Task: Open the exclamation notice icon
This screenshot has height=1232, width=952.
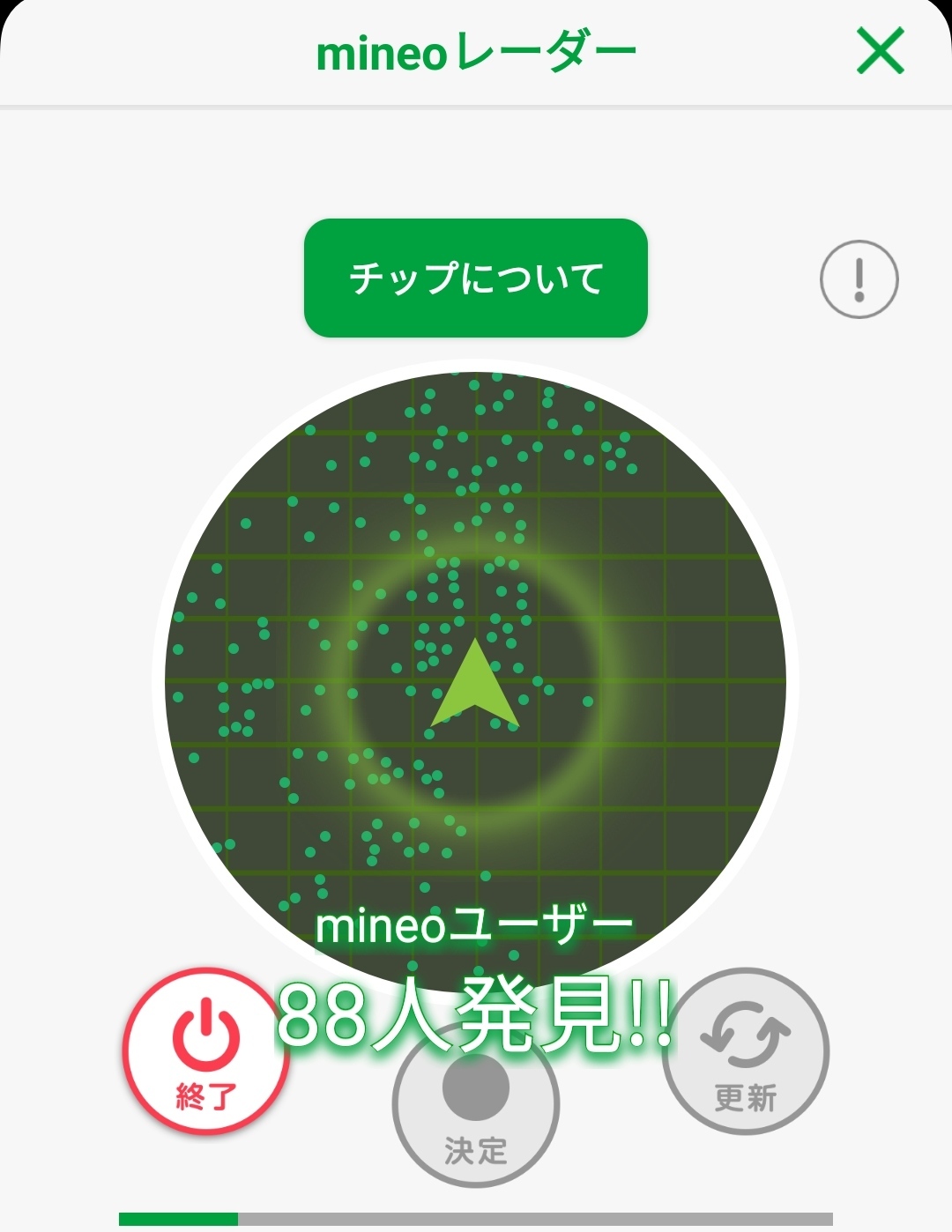Action: pos(859,279)
